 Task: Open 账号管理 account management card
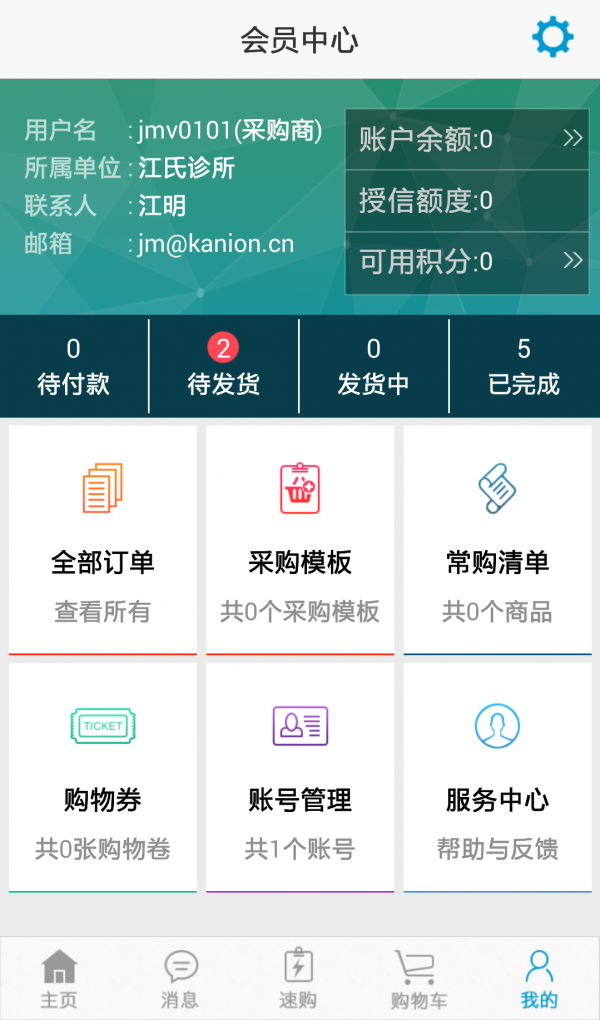click(300, 777)
